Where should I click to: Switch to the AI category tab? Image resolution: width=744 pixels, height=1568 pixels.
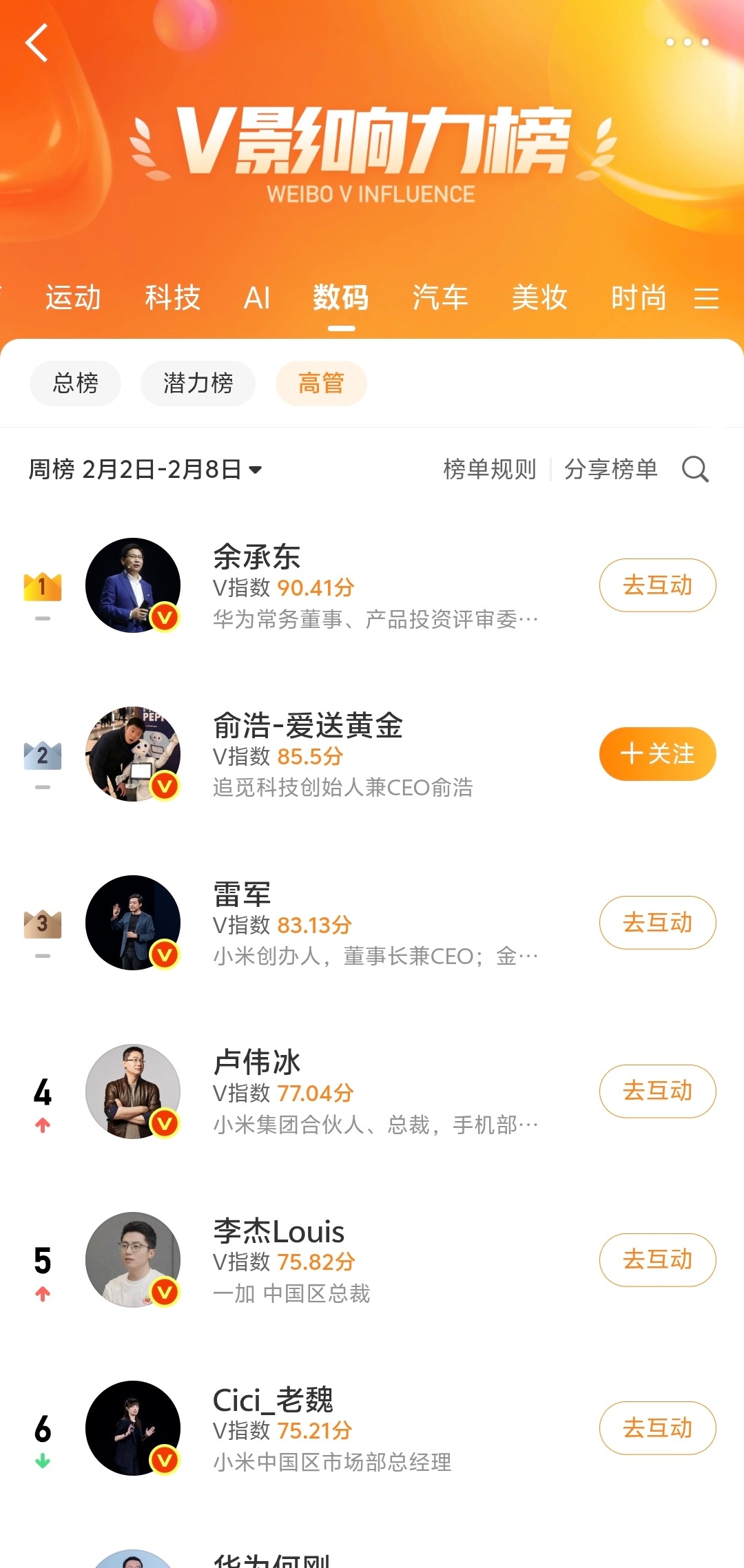(x=257, y=298)
